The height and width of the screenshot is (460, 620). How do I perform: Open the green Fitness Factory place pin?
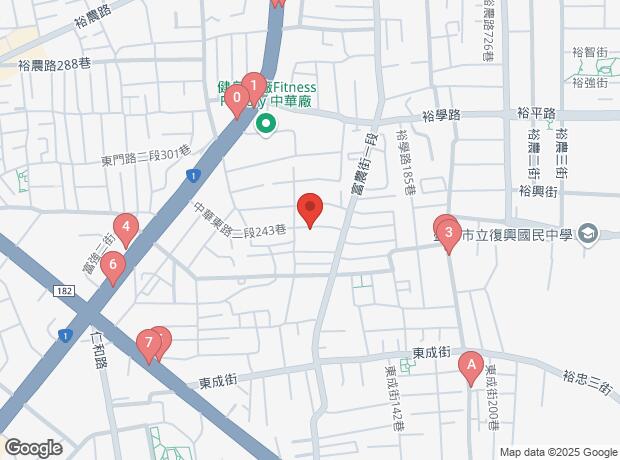(x=266, y=125)
